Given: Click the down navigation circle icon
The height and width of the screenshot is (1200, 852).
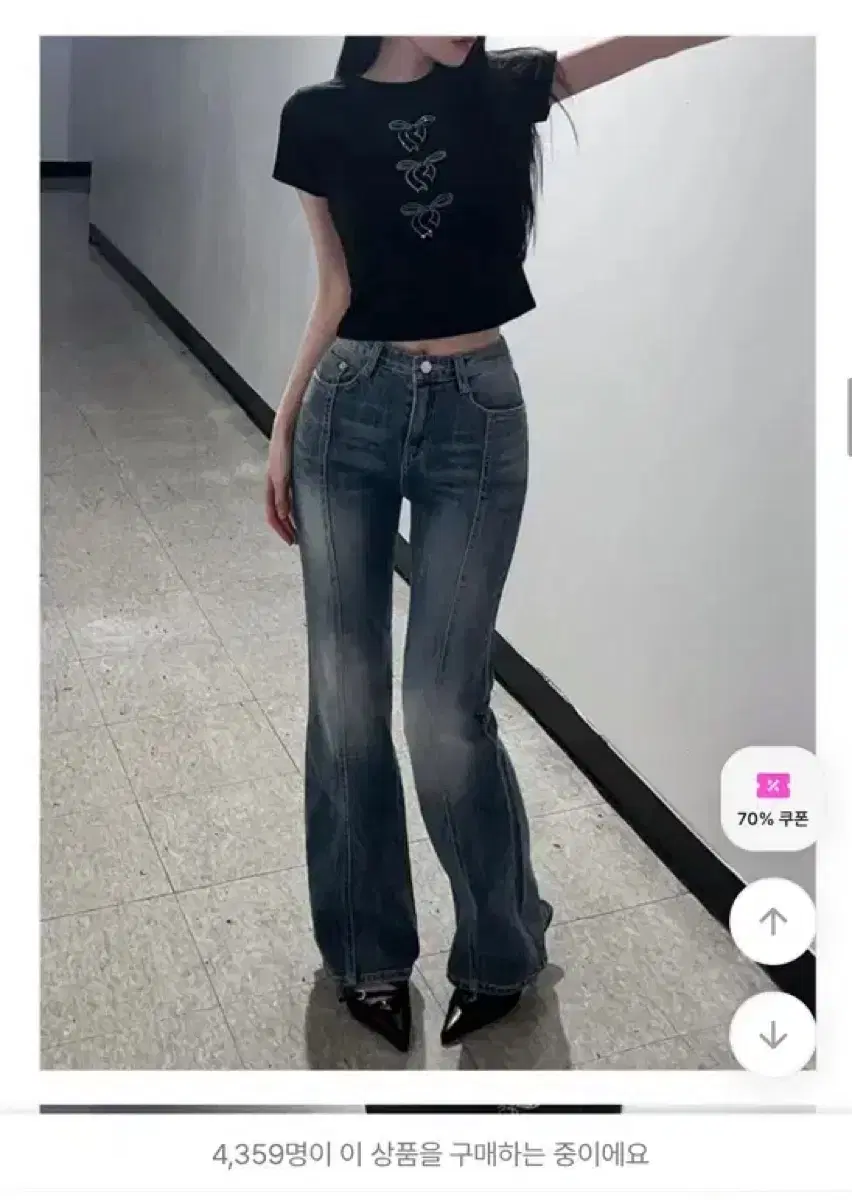Looking at the screenshot, I should click(x=772, y=1035).
